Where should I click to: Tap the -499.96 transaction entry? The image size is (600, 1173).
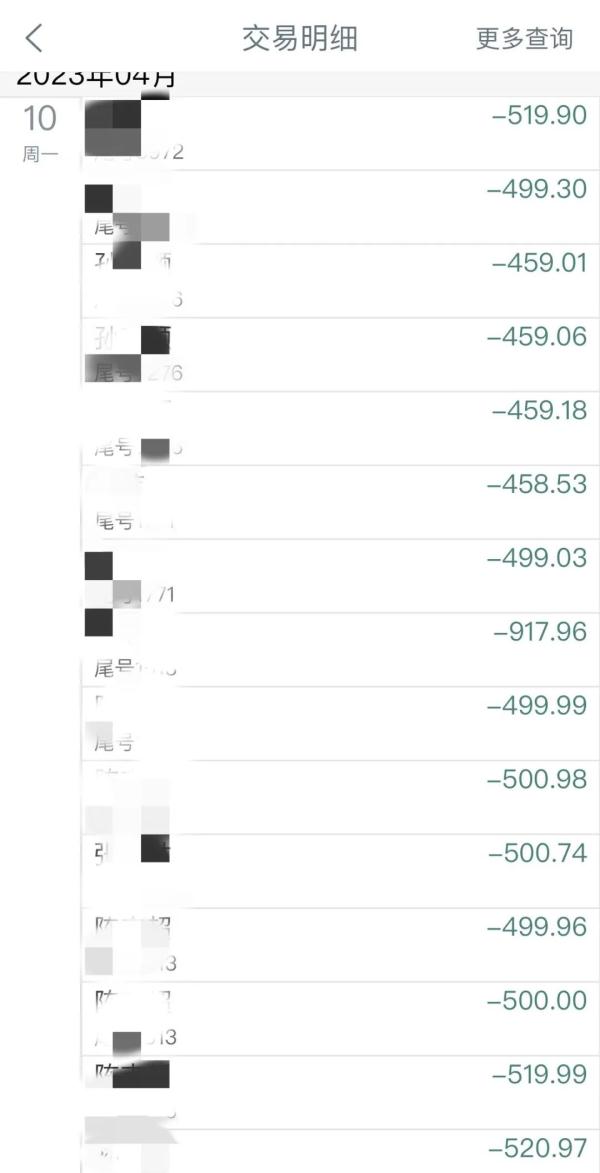click(340, 946)
